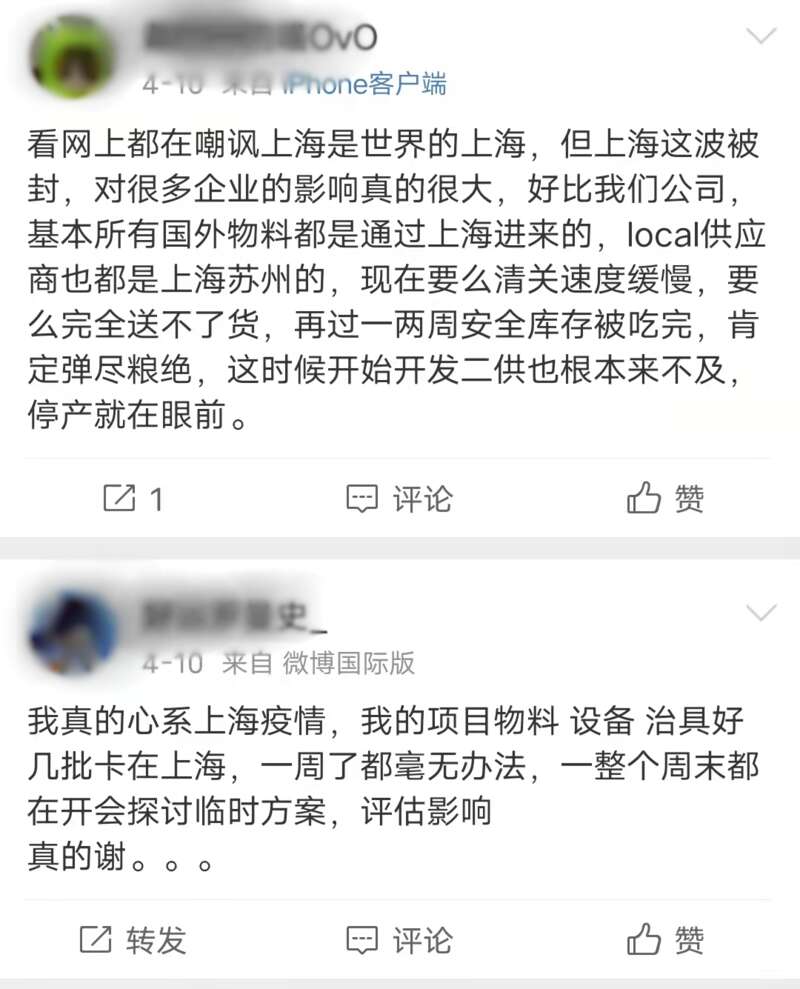Like the post ending with 真的谢

[665, 939]
